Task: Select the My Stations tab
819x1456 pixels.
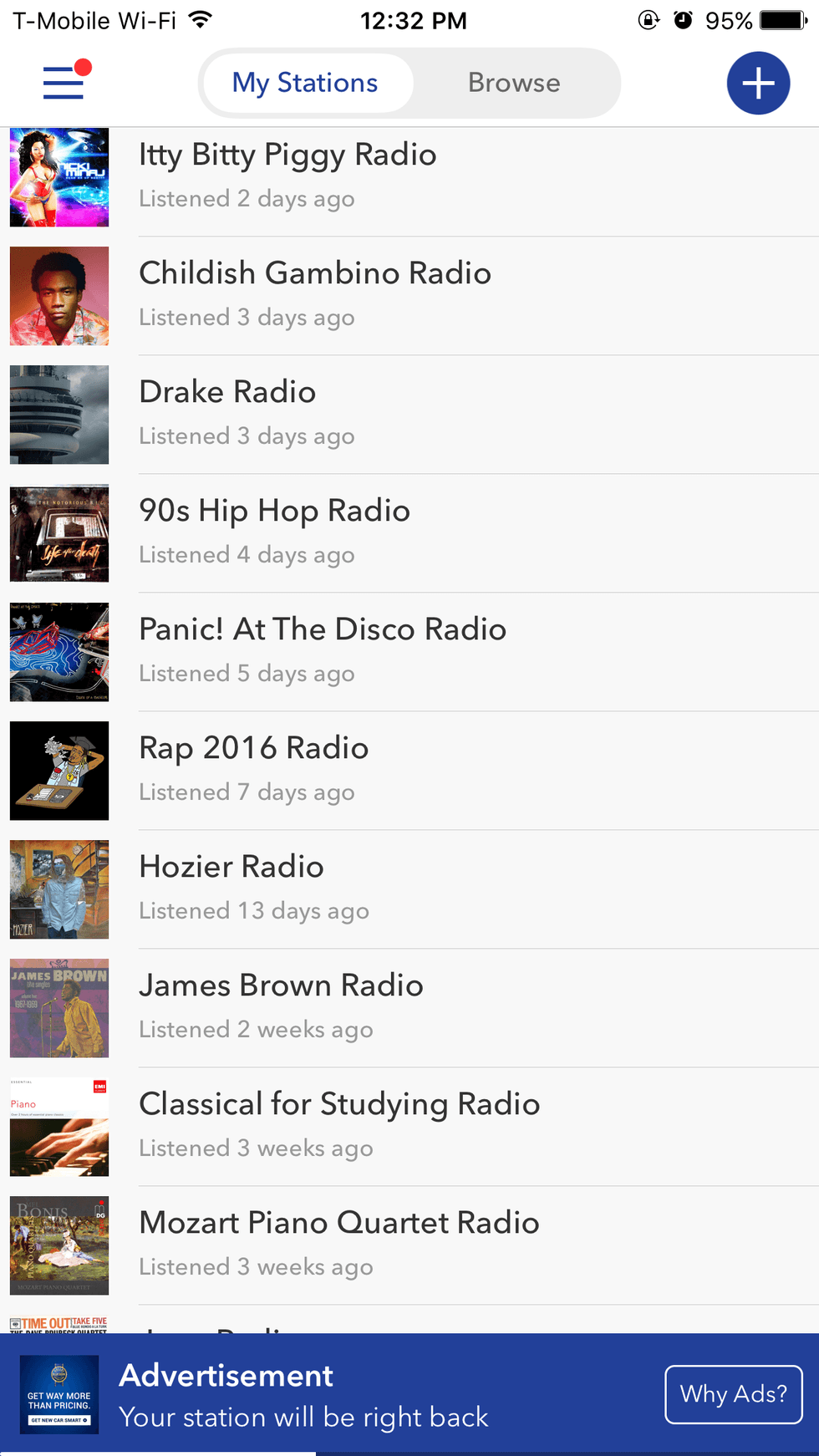Action: [306, 83]
